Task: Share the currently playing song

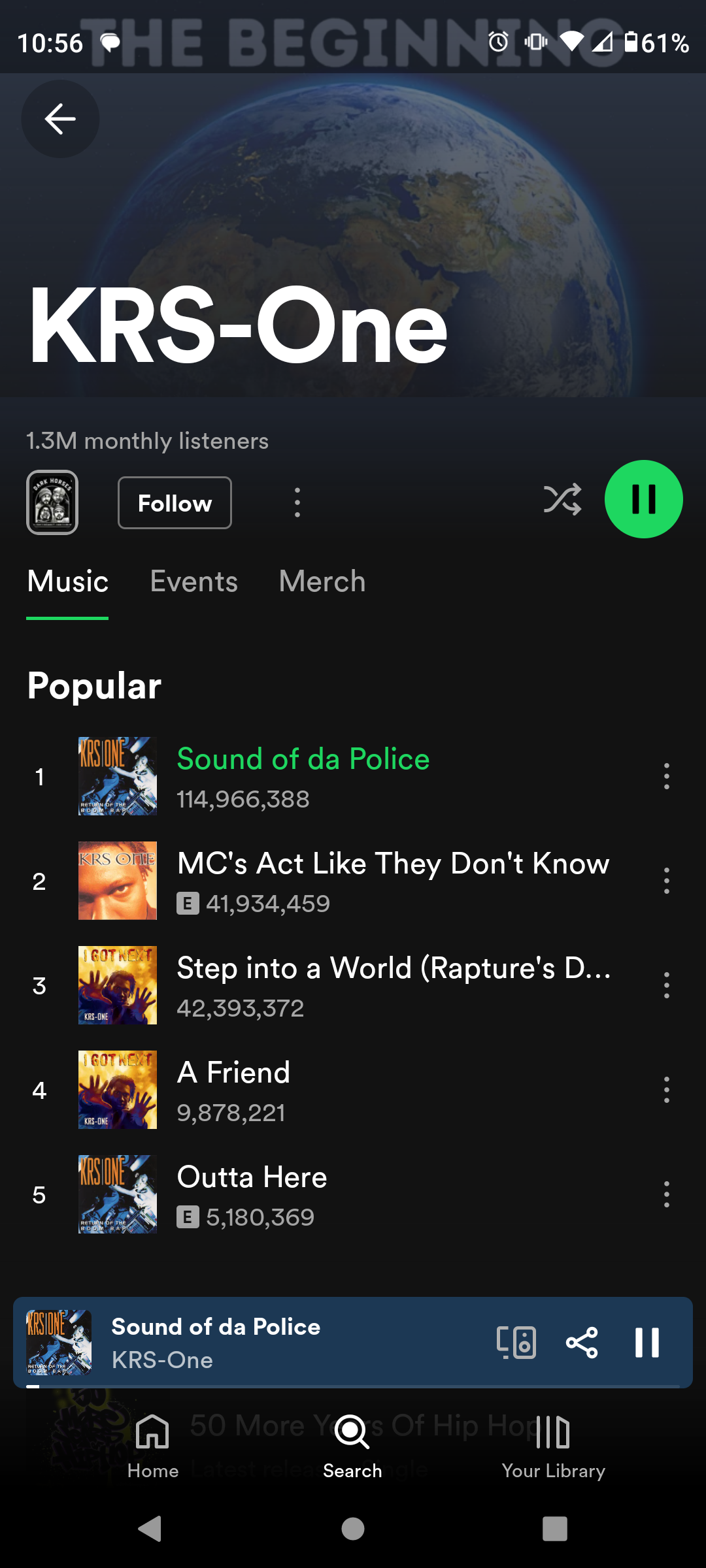Action: pyautogui.click(x=582, y=1343)
